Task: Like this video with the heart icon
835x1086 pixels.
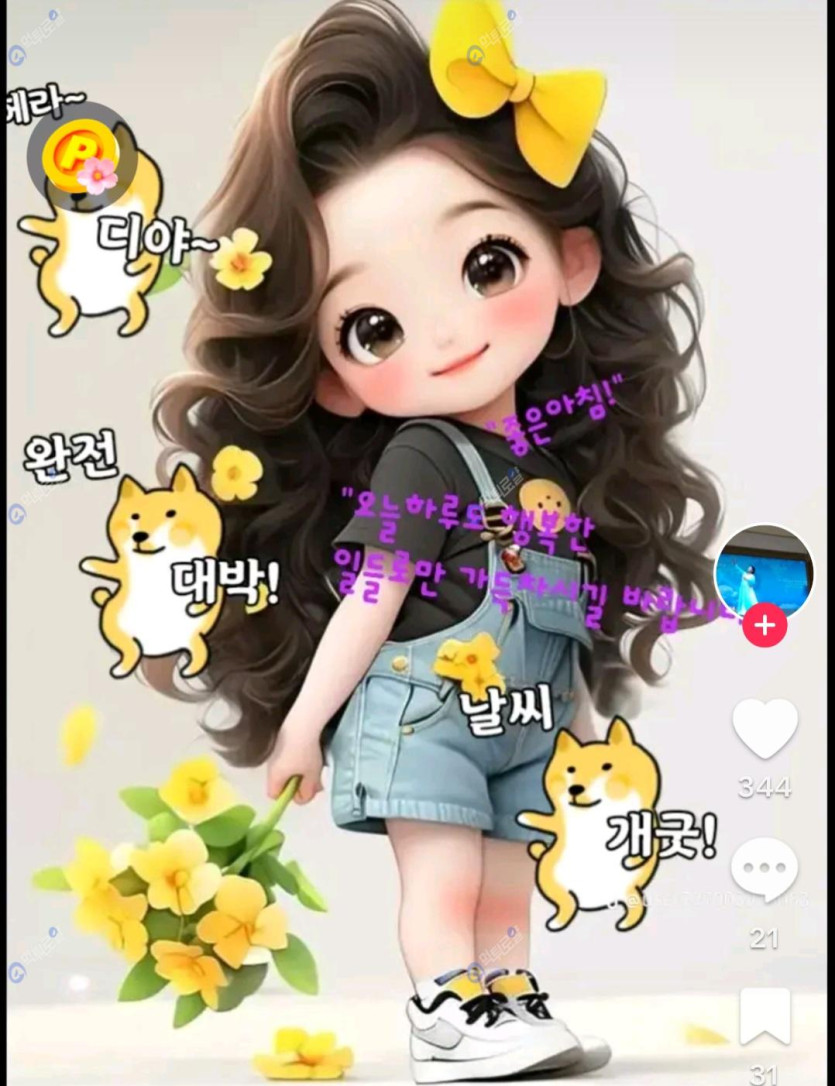Action: pos(765,729)
